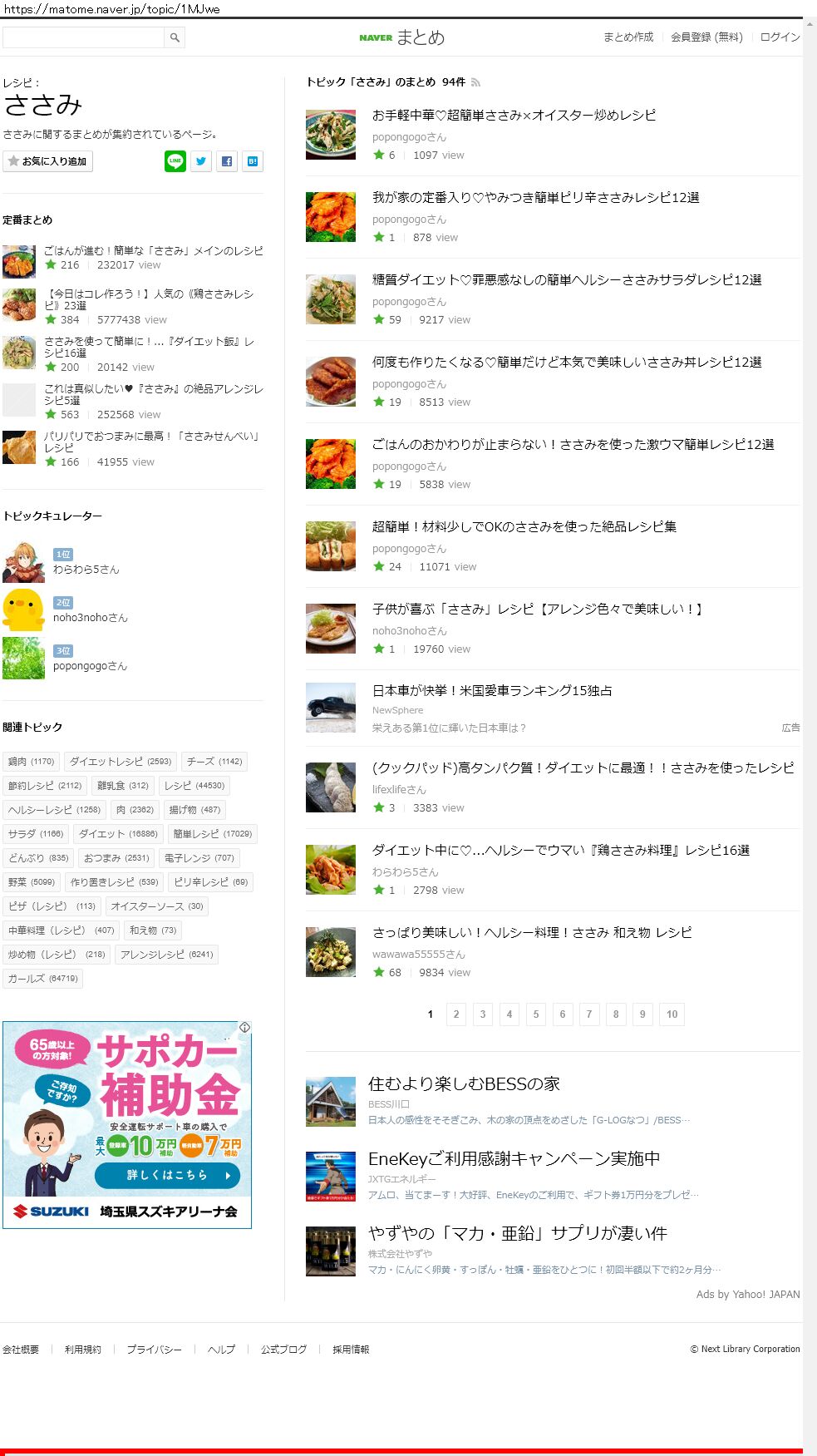Screen dimensions: 817x1456
Task: Tap the search magnifier button
Action: [x=175, y=37]
